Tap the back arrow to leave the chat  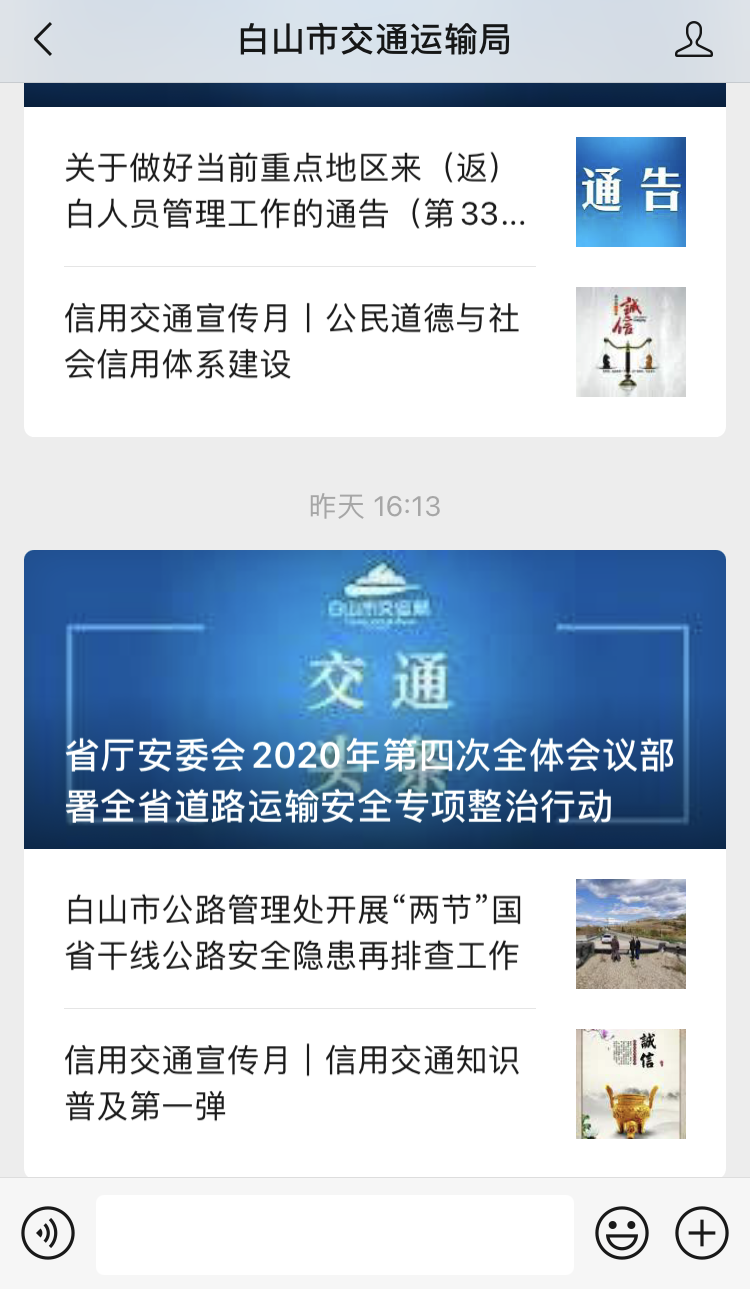pyautogui.click(x=42, y=40)
